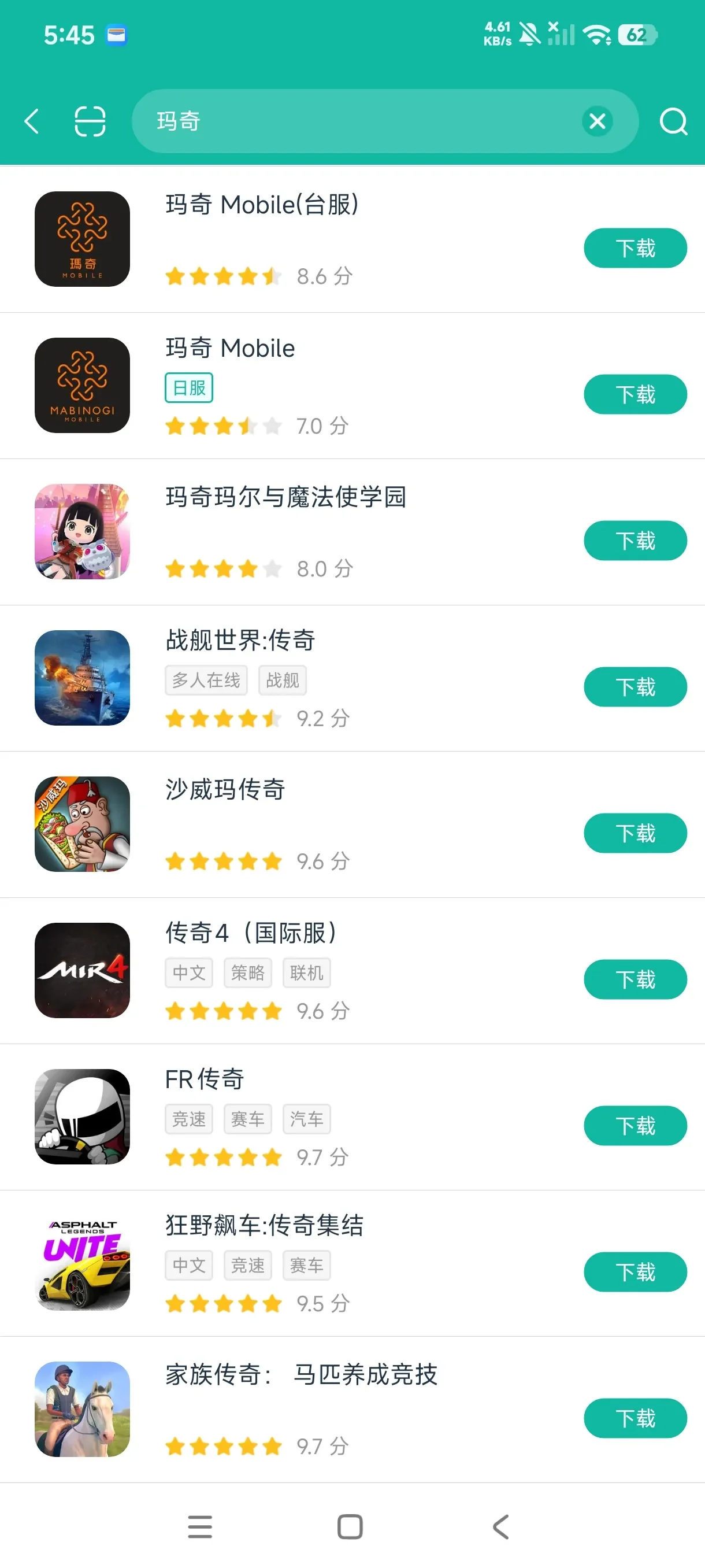Download FR传奇
Image resolution: width=705 pixels, height=1568 pixels.
(635, 1126)
